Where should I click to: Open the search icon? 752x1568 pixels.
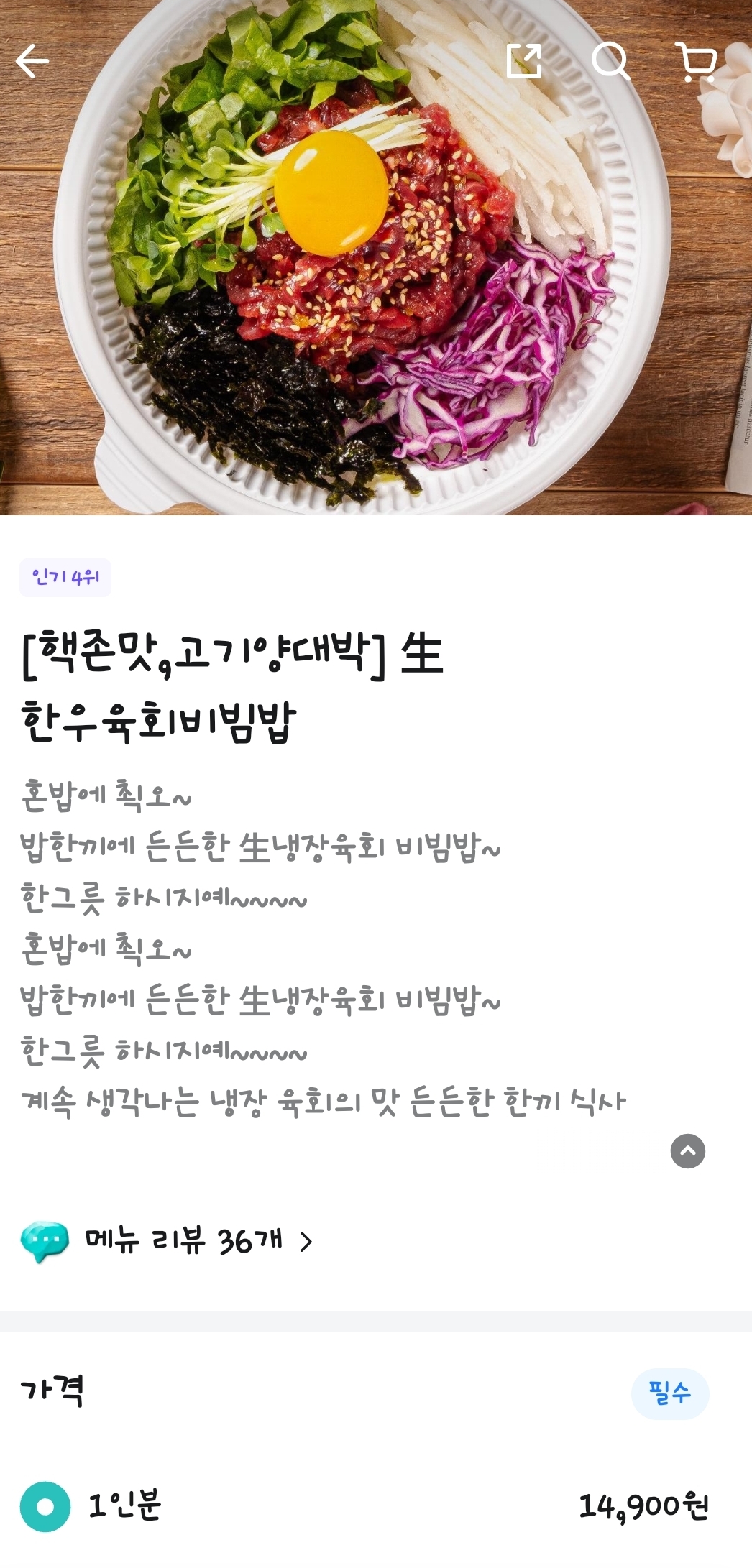tap(610, 61)
